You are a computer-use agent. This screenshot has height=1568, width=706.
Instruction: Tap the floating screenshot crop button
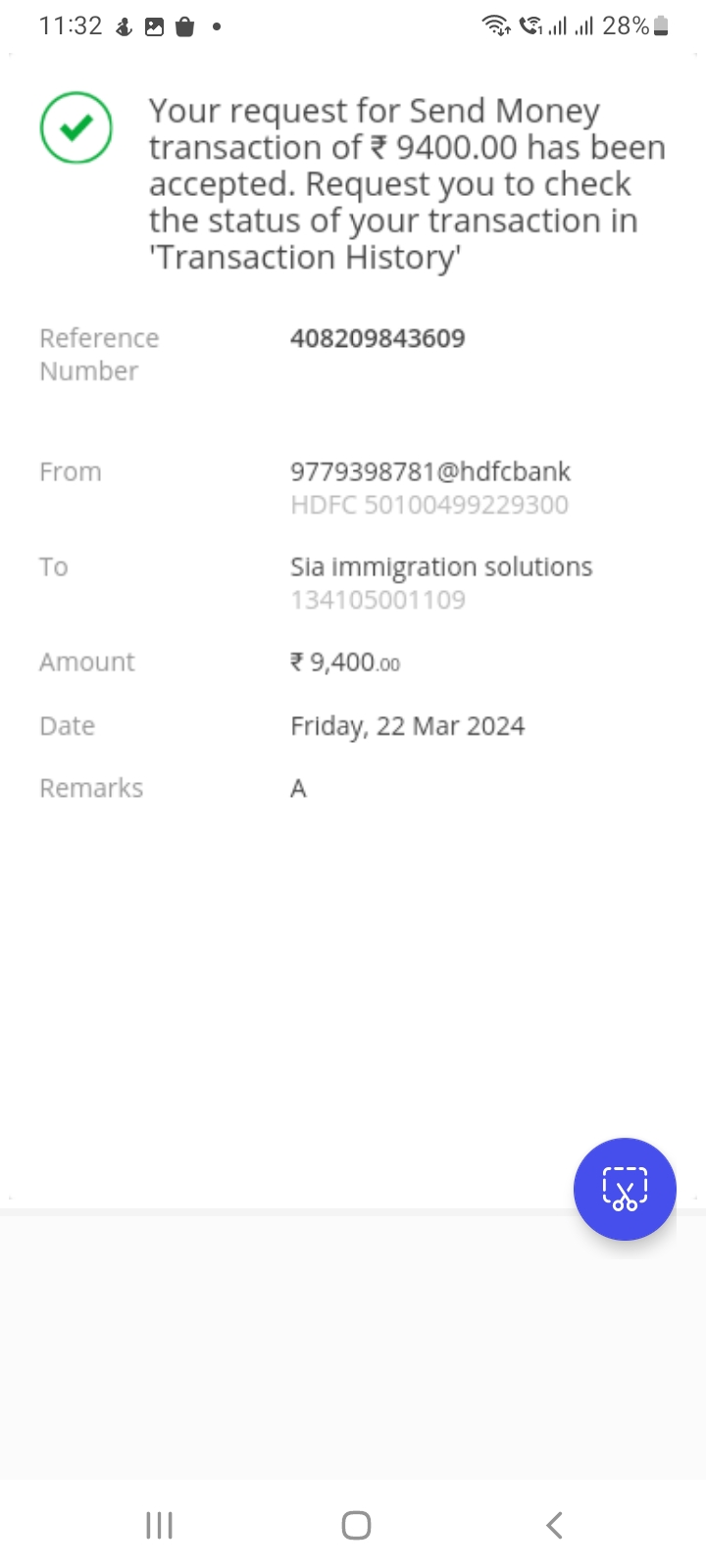point(625,1189)
